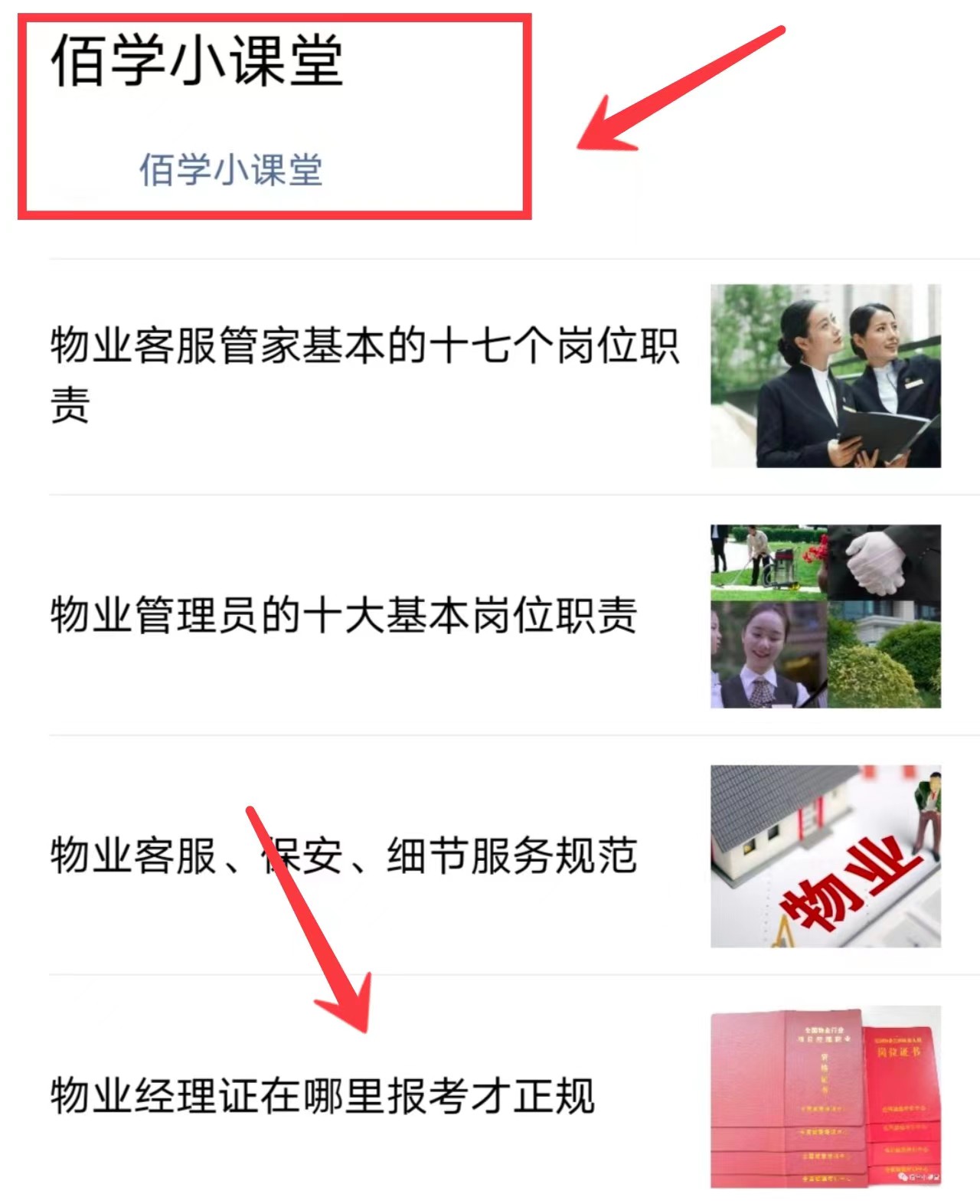Click the divider area above the first article
Image resolution: width=980 pixels, height=1204 pixels.
tap(490, 257)
